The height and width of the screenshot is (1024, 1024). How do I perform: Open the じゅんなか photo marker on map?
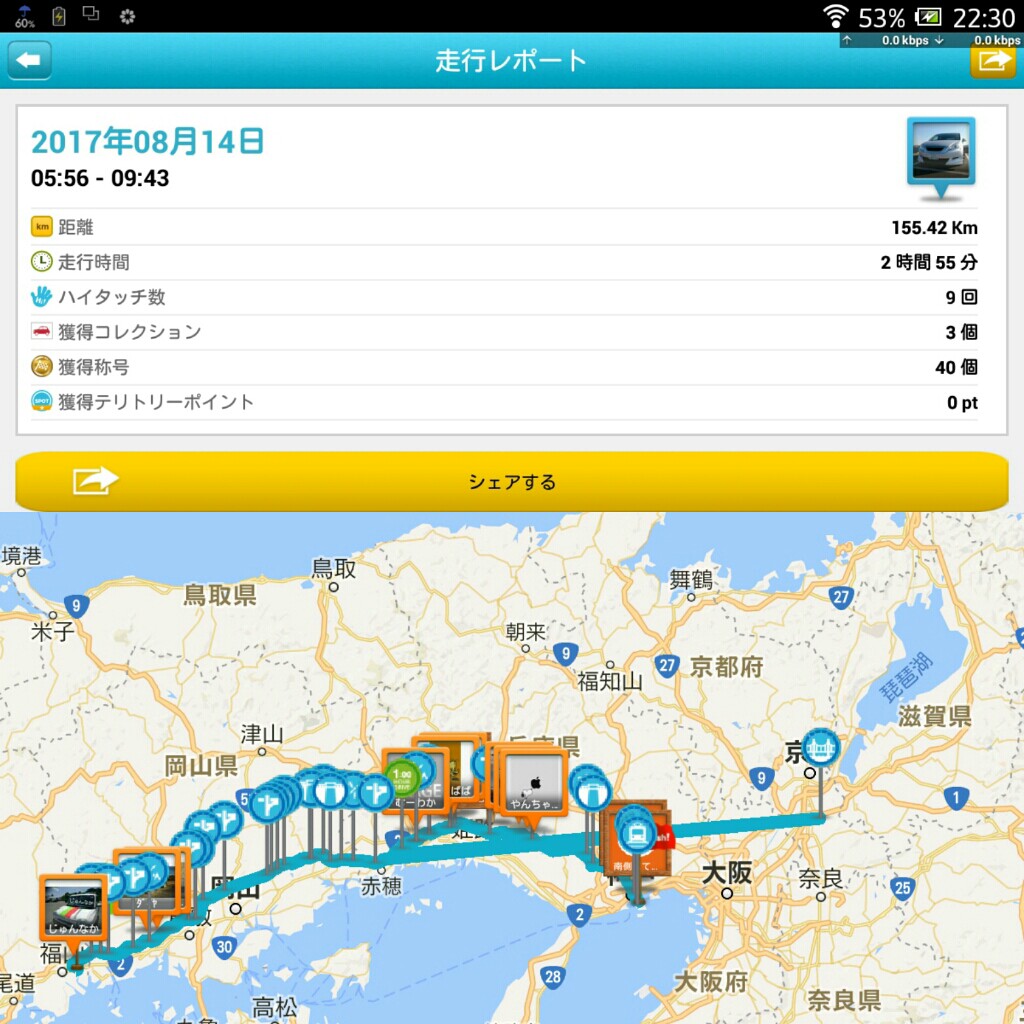(73, 908)
